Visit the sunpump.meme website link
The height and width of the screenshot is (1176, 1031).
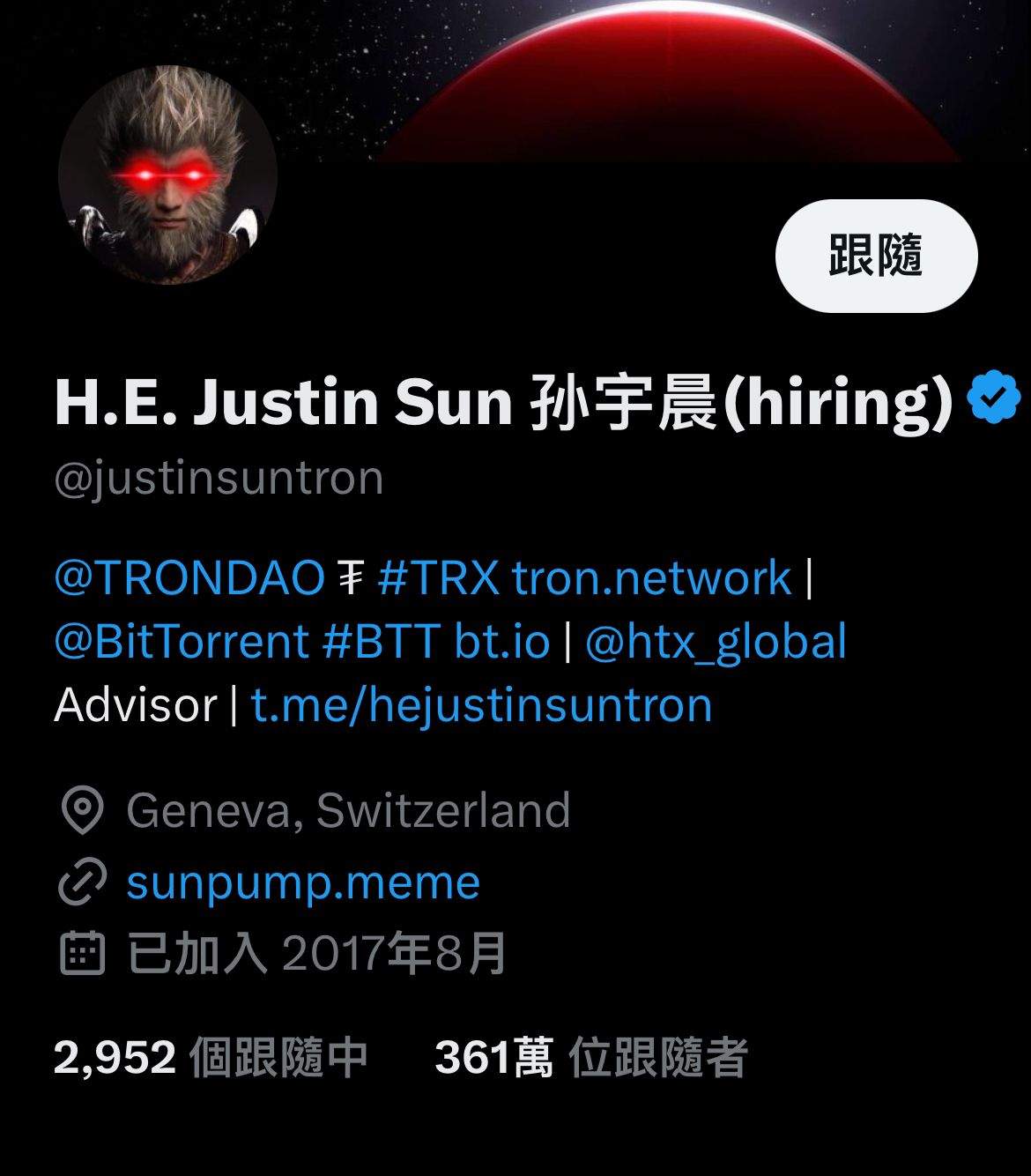coord(303,882)
